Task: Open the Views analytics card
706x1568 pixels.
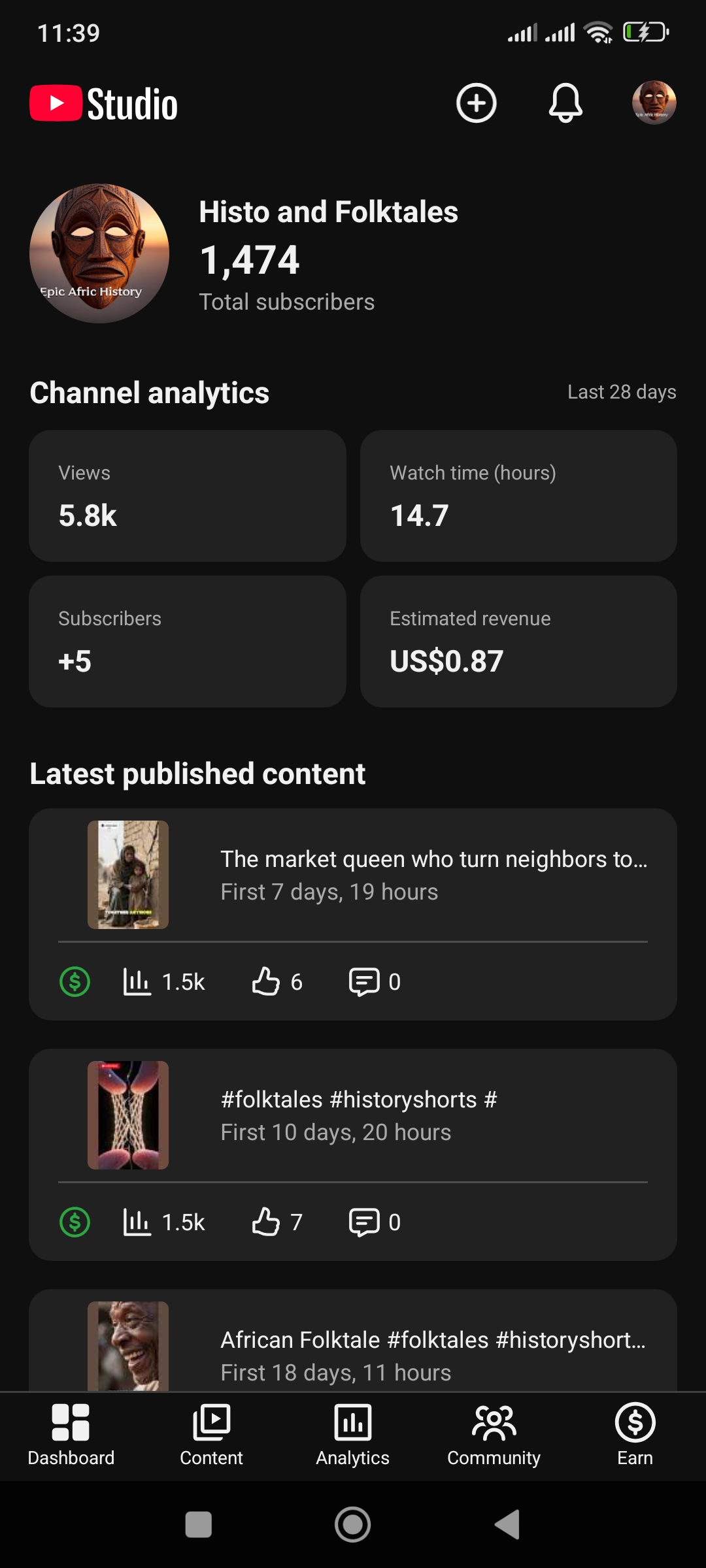Action: click(188, 496)
